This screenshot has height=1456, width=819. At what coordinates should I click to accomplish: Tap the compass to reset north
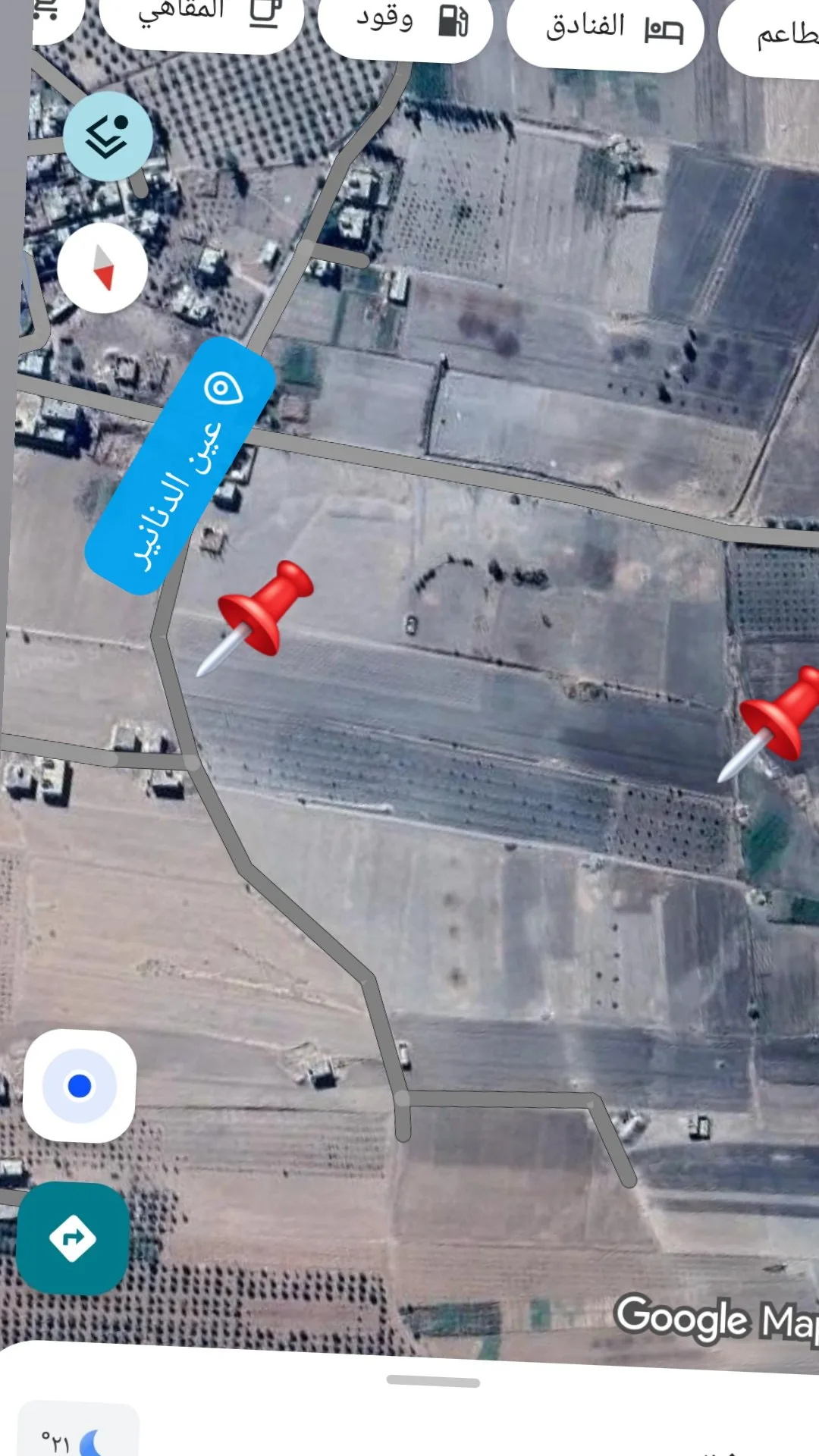pyautogui.click(x=102, y=268)
